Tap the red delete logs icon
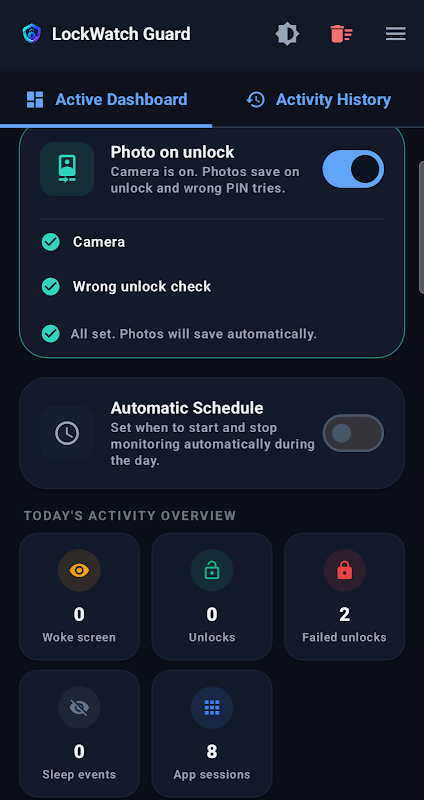 pyautogui.click(x=341, y=34)
